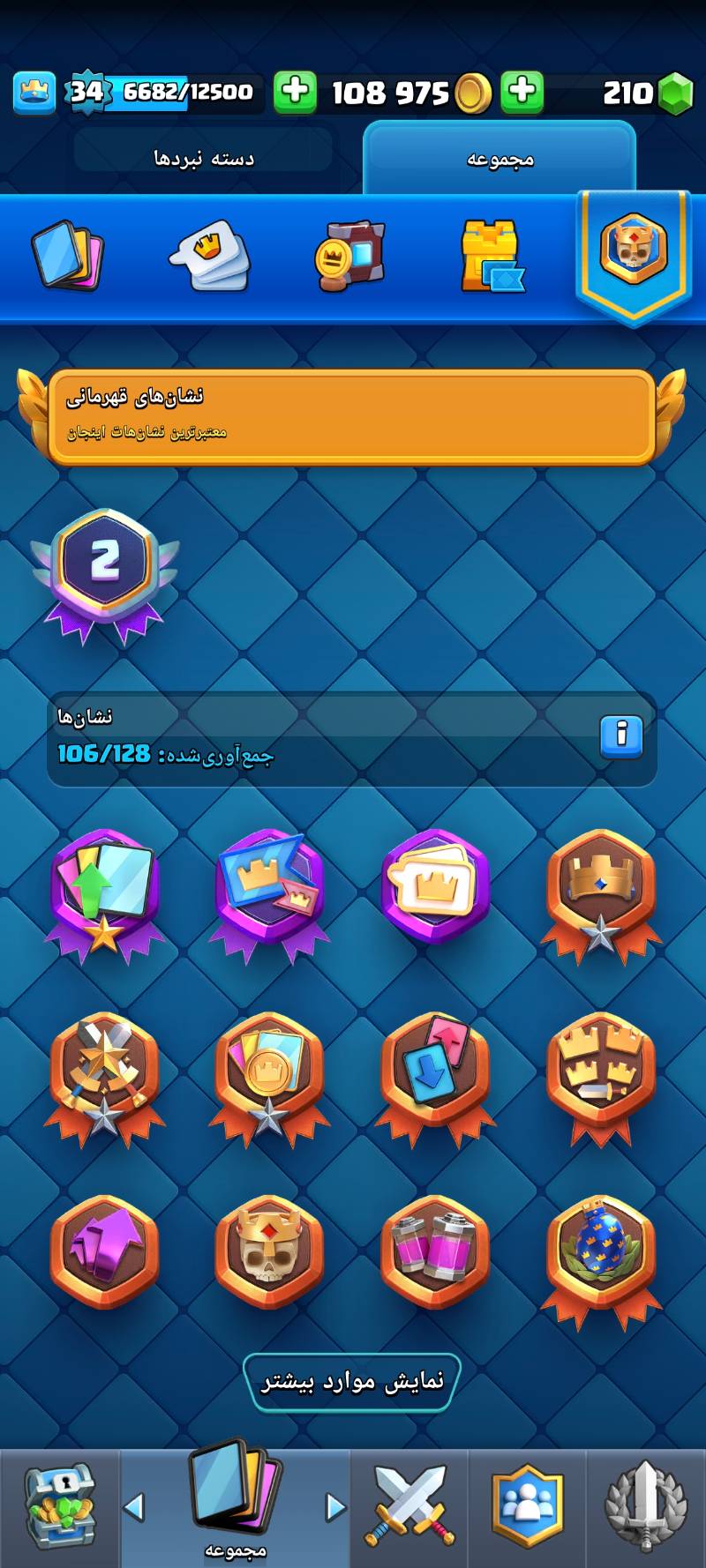Select the مجموعه top tab
Viewport: 706px width, 1568px height.
(499, 159)
